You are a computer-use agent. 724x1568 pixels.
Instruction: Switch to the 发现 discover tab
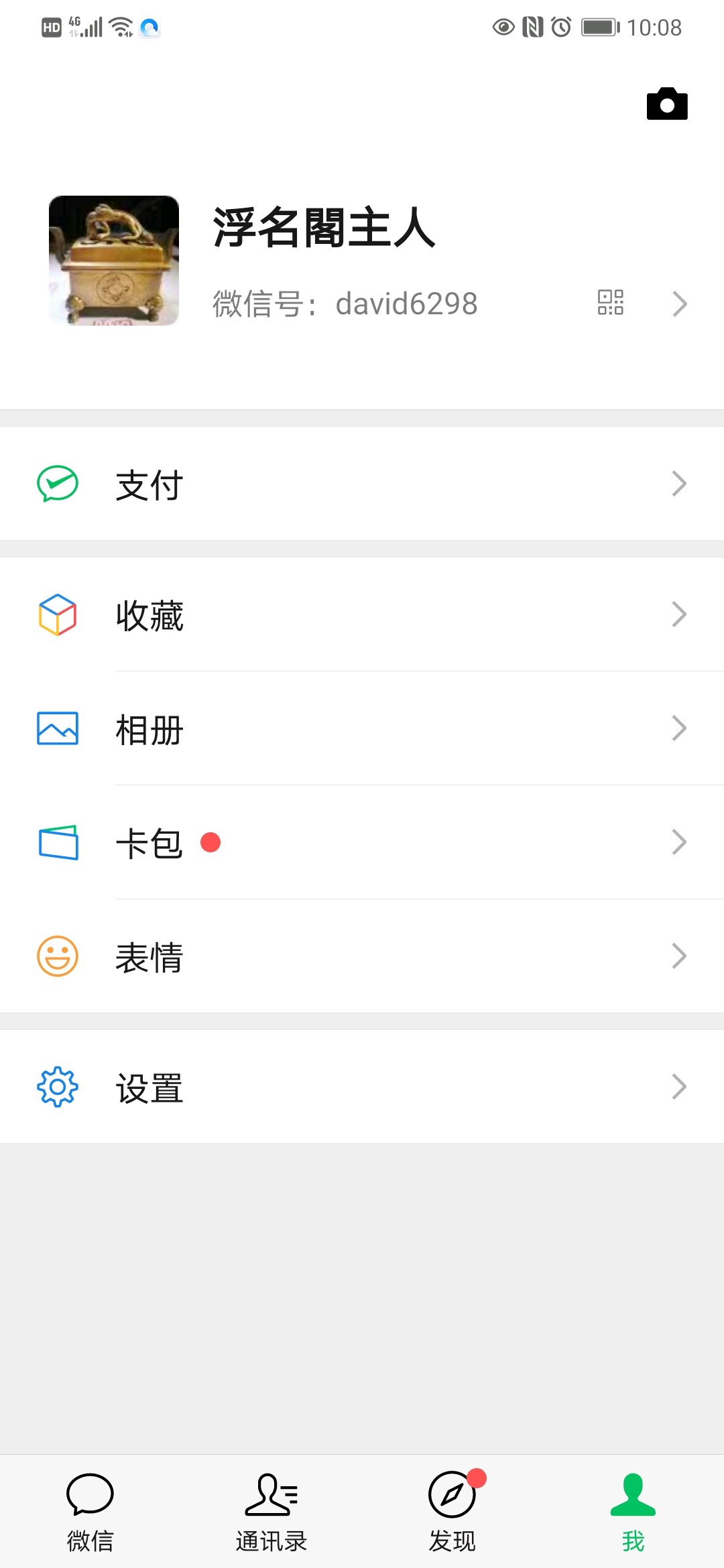coord(452,1512)
